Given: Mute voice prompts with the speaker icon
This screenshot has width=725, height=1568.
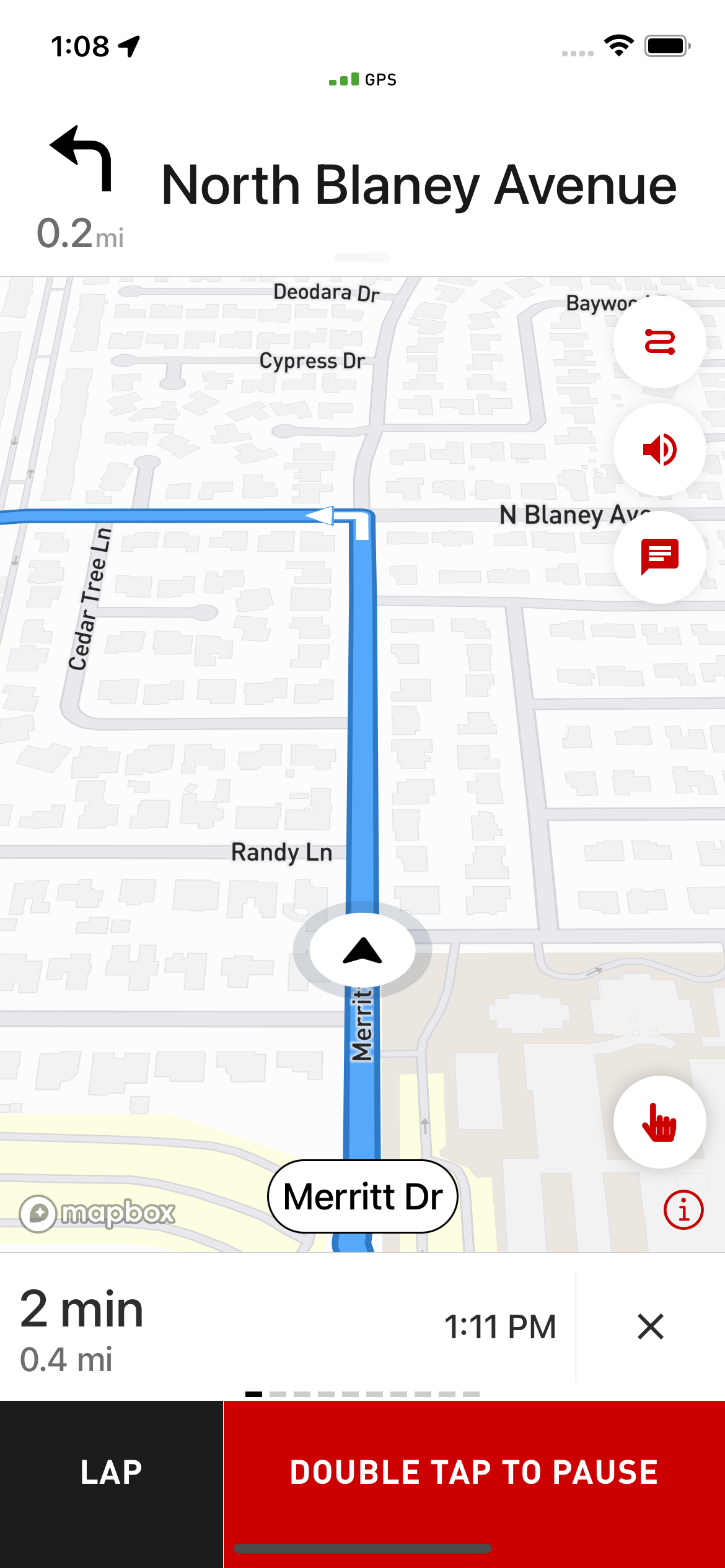Looking at the screenshot, I should 660,449.
